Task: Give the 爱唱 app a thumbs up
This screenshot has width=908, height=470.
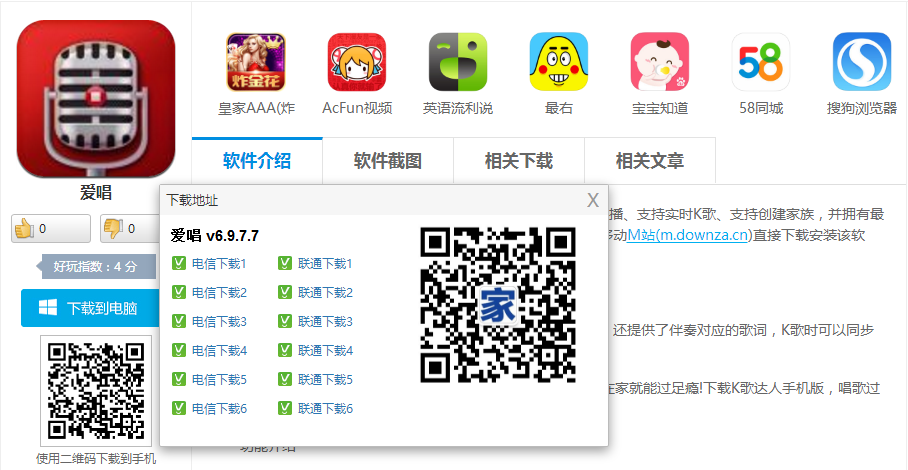Action: [x=50, y=229]
